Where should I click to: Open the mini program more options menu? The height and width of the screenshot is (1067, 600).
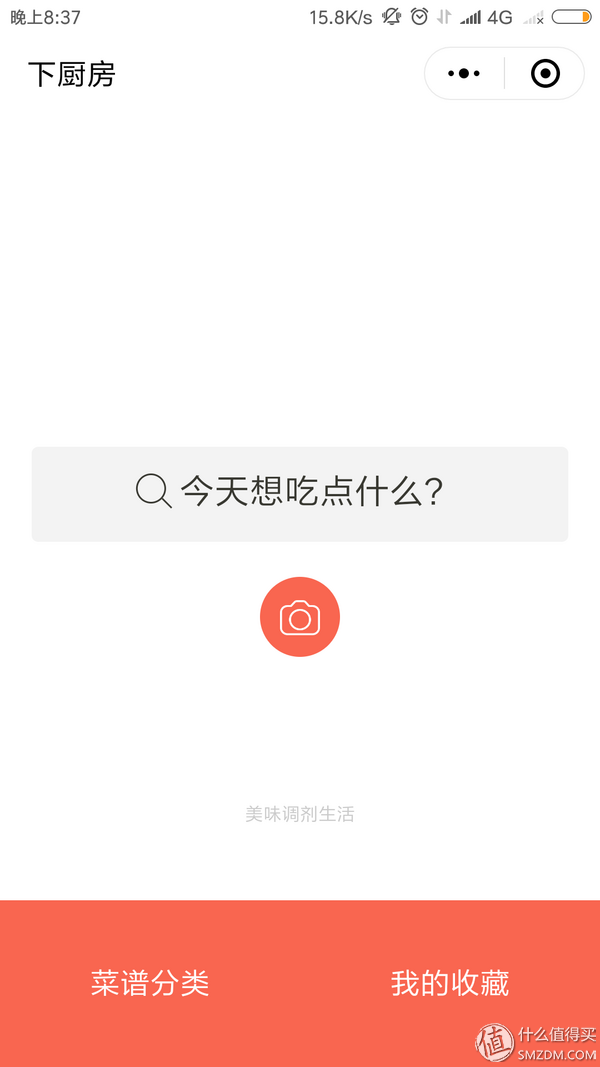point(464,74)
